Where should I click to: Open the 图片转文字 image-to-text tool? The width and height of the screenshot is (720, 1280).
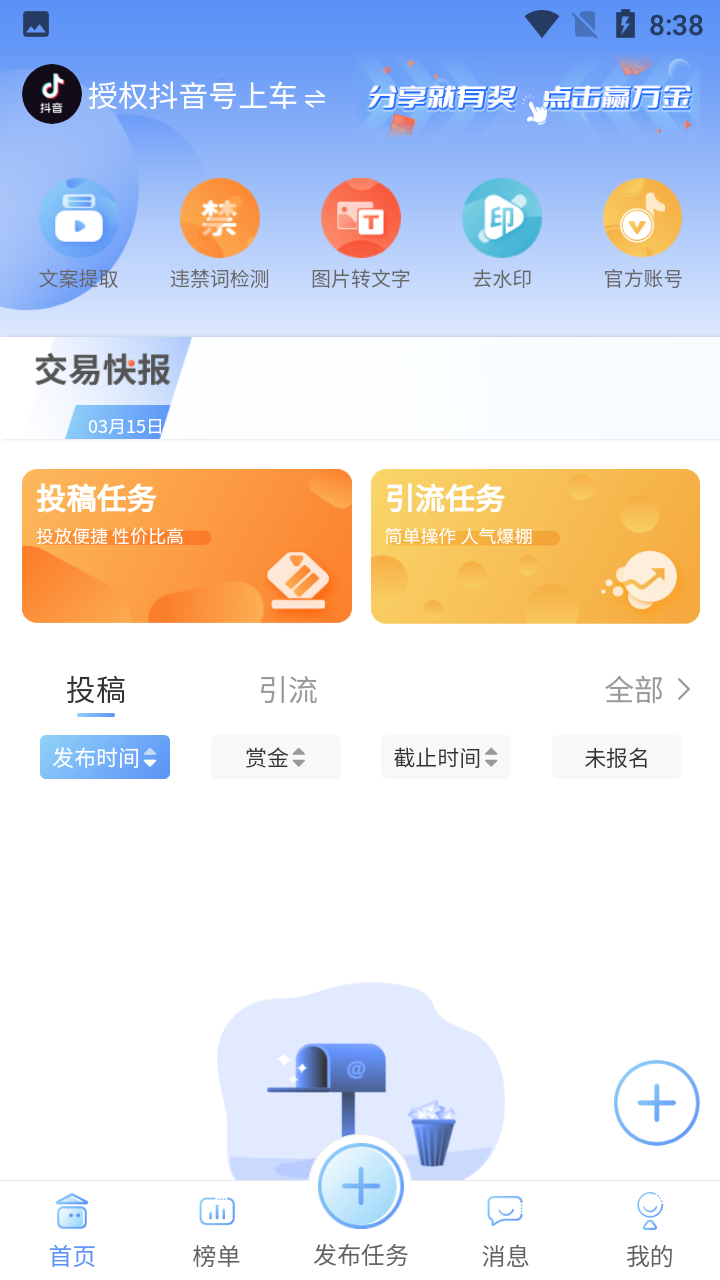360,218
